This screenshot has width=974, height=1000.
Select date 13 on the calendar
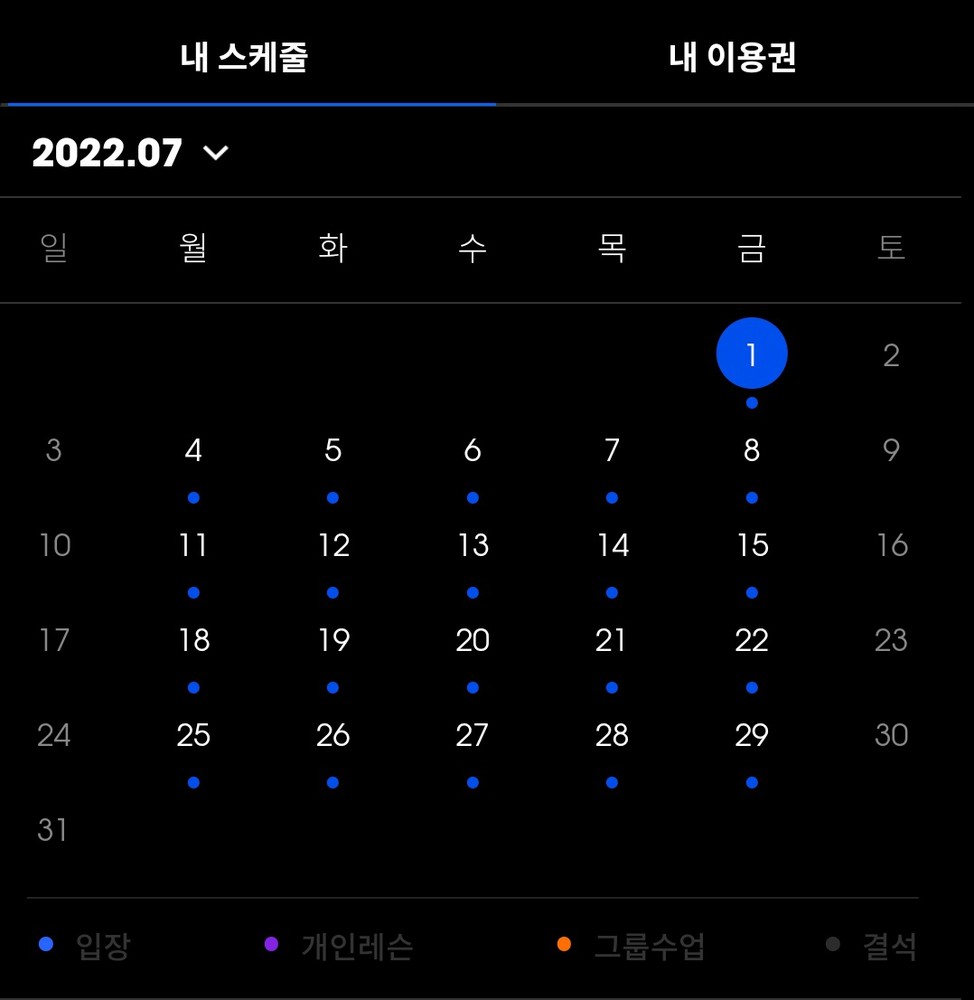[472, 546]
